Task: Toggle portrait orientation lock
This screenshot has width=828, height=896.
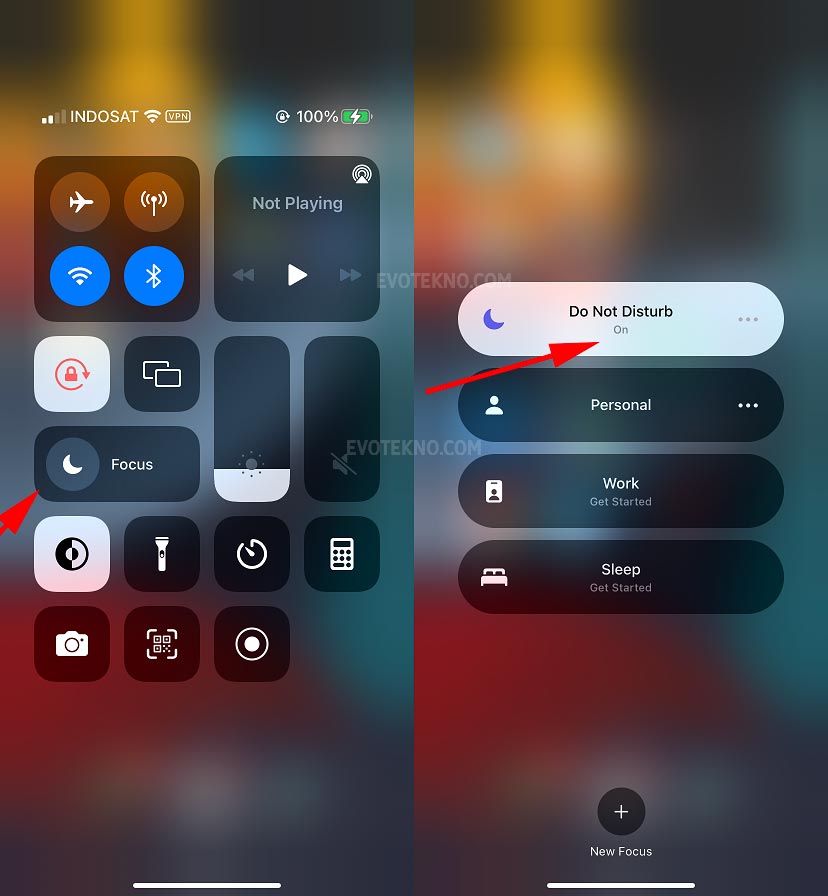Action: point(72,374)
